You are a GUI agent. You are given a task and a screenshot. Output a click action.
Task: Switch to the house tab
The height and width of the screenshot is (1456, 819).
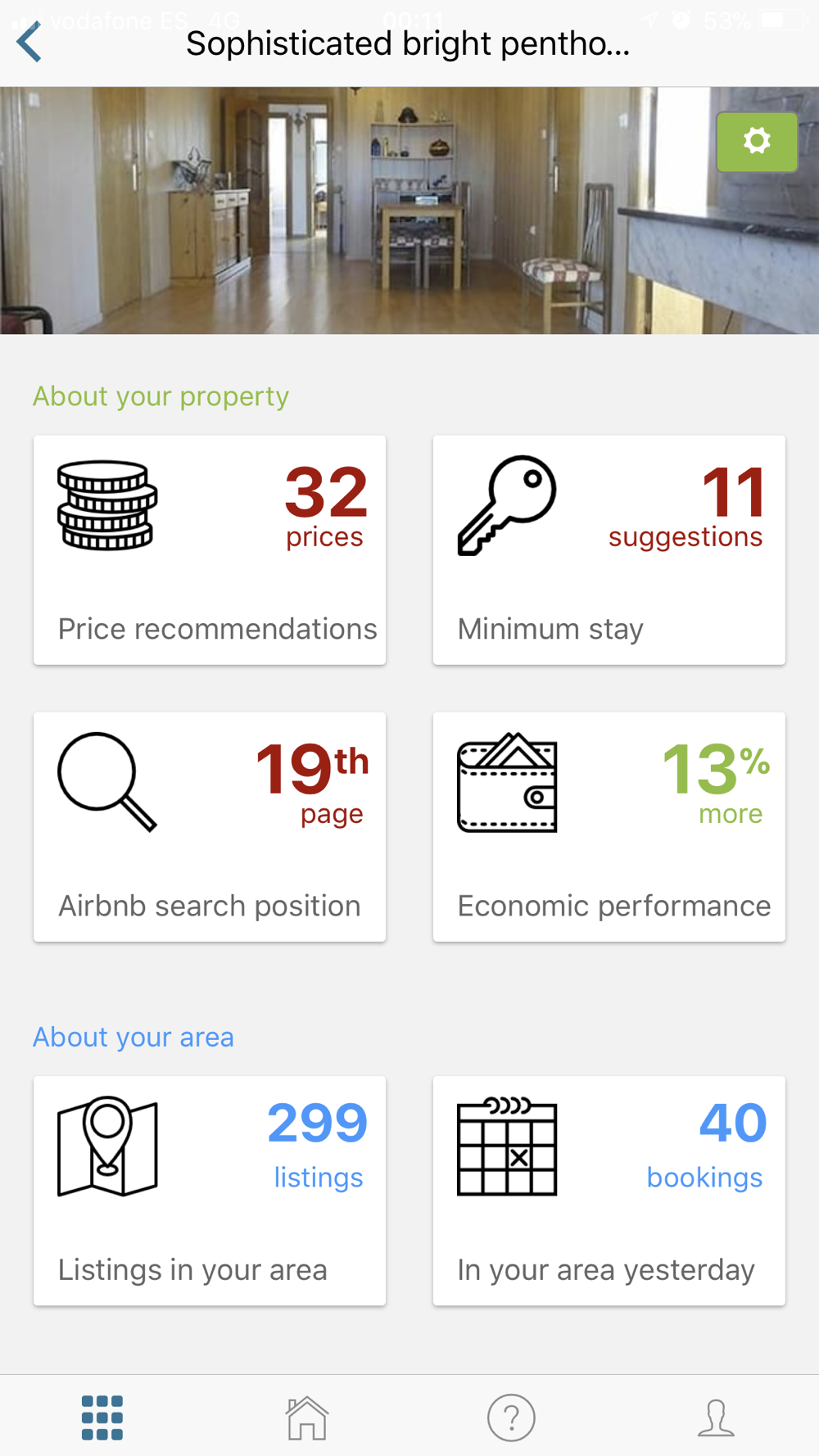(307, 1418)
